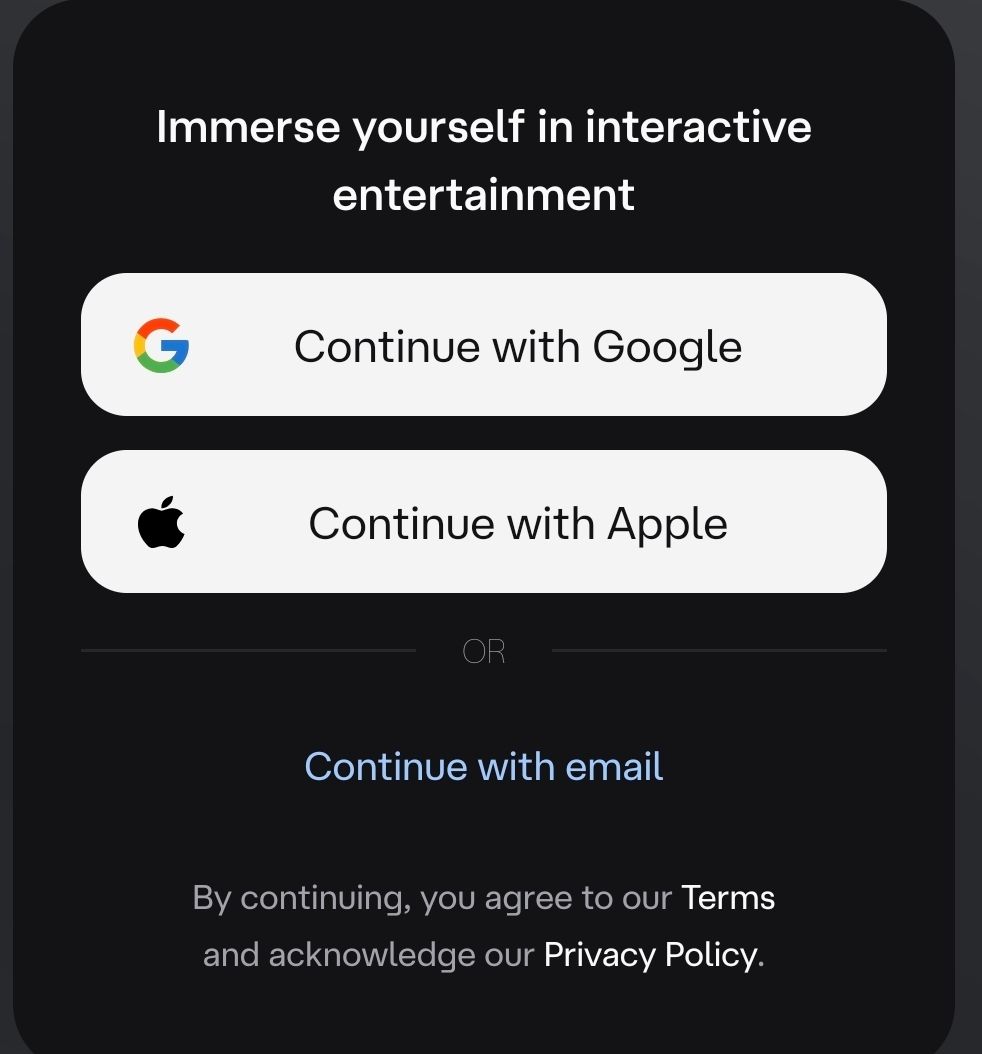The width and height of the screenshot is (982, 1054).
Task: View the Privacy Policy
Action: (650, 954)
